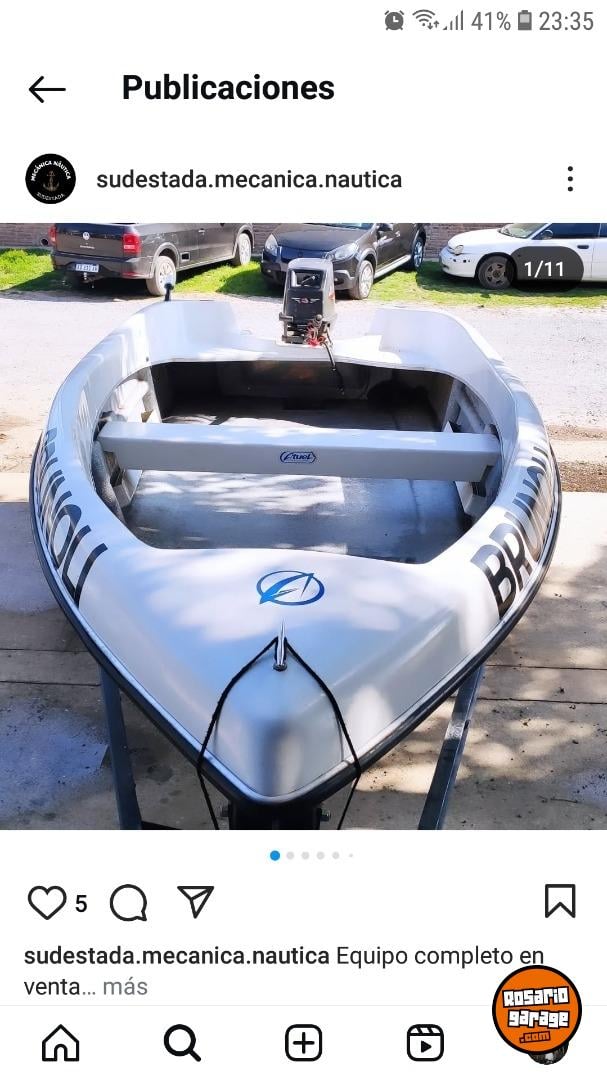This screenshot has width=607, height=1080.
Task: Switch to the Home tab
Action: tap(61, 1043)
